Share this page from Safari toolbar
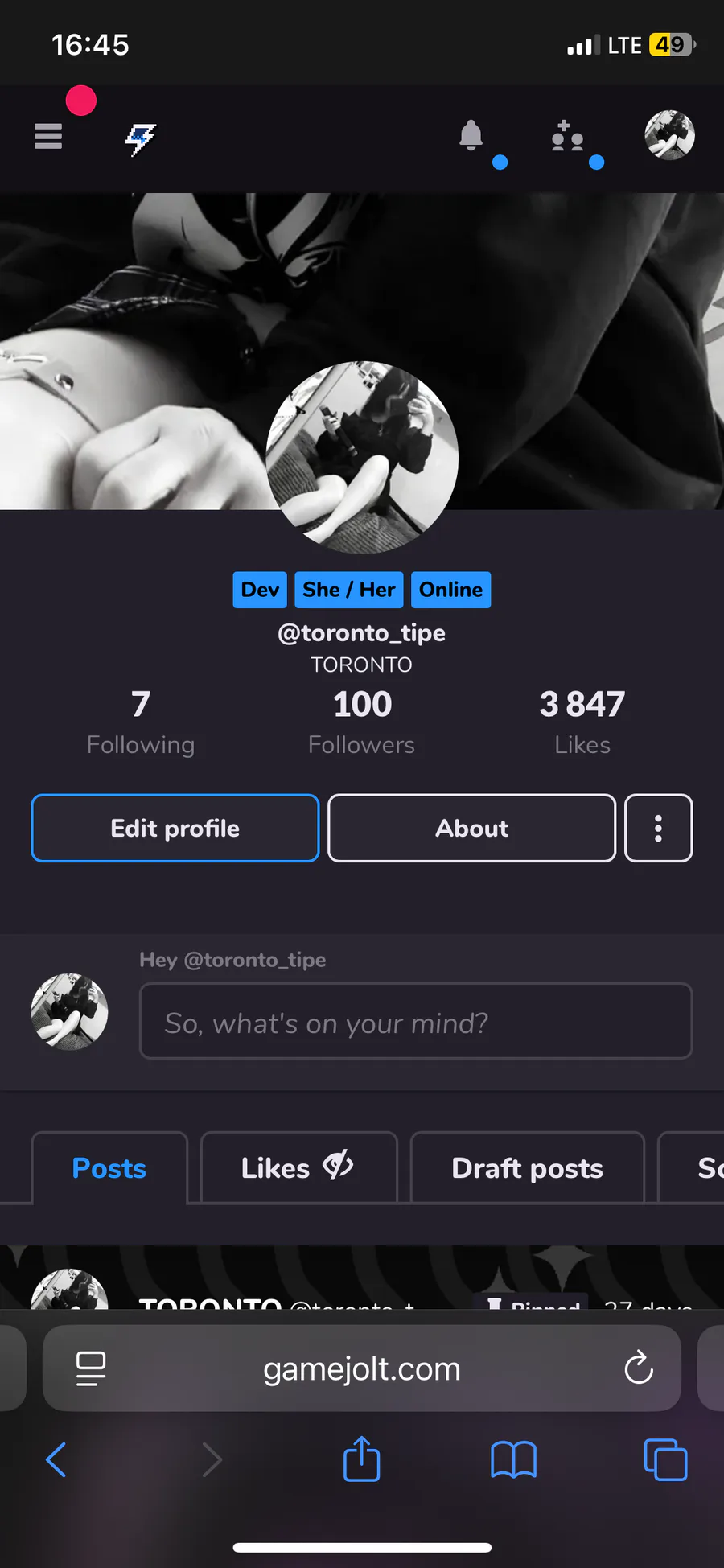724x1568 pixels. (x=361, y=1458)
